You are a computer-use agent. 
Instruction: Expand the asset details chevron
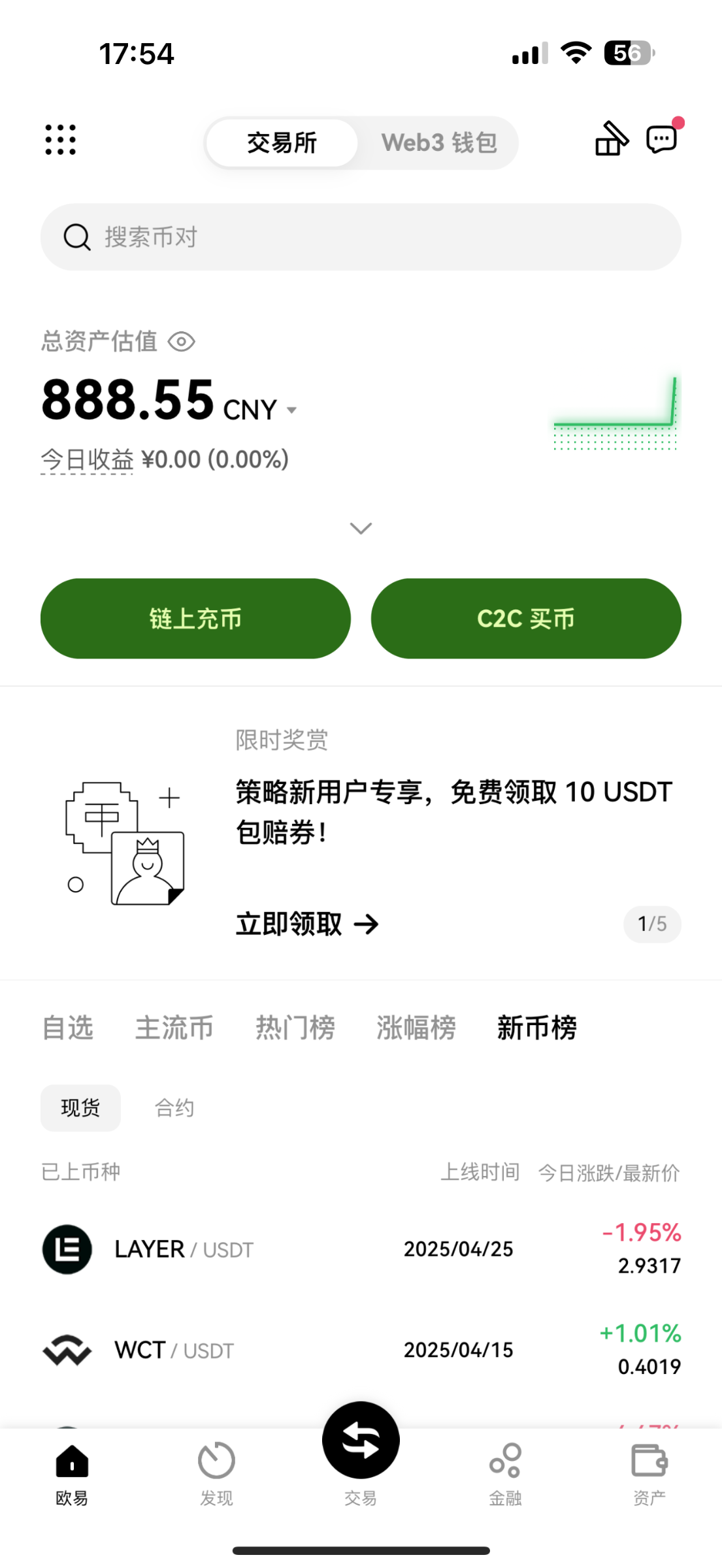click(x=361, y=528)
